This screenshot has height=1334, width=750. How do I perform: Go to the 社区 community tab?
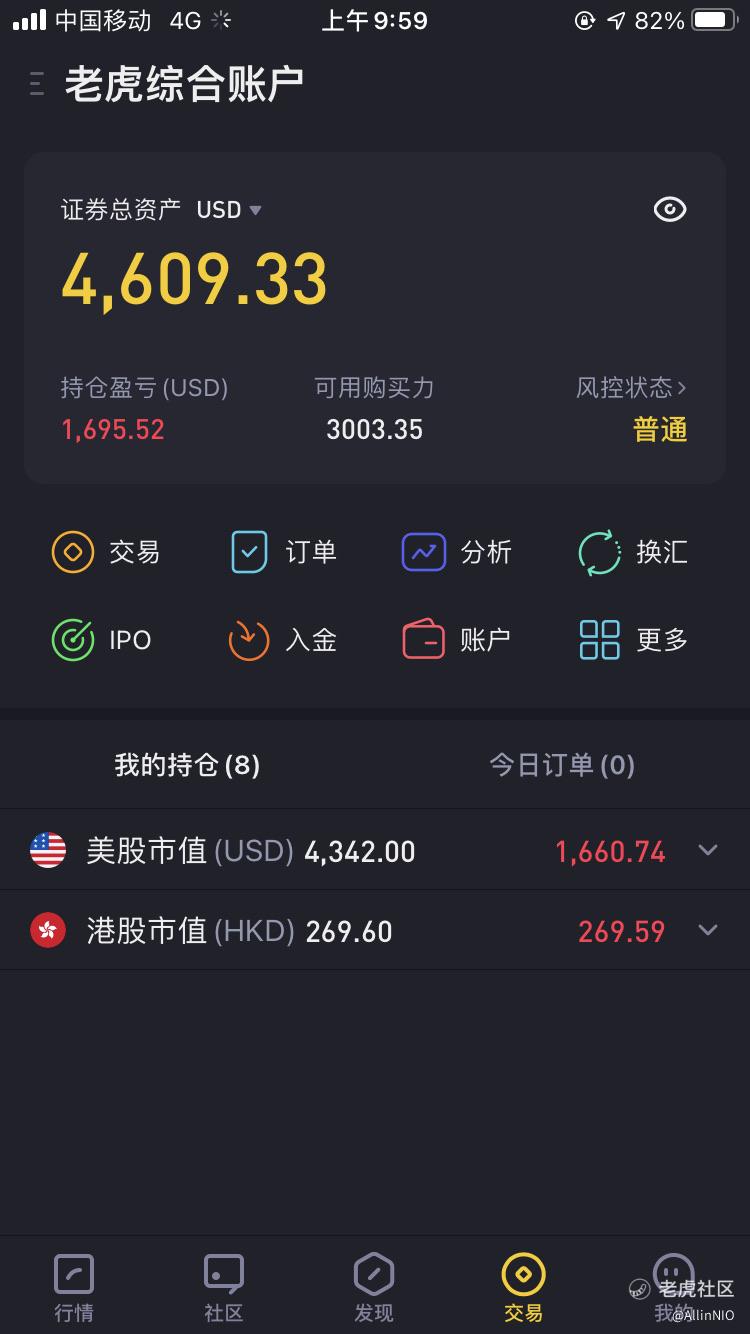point(224,1288)
